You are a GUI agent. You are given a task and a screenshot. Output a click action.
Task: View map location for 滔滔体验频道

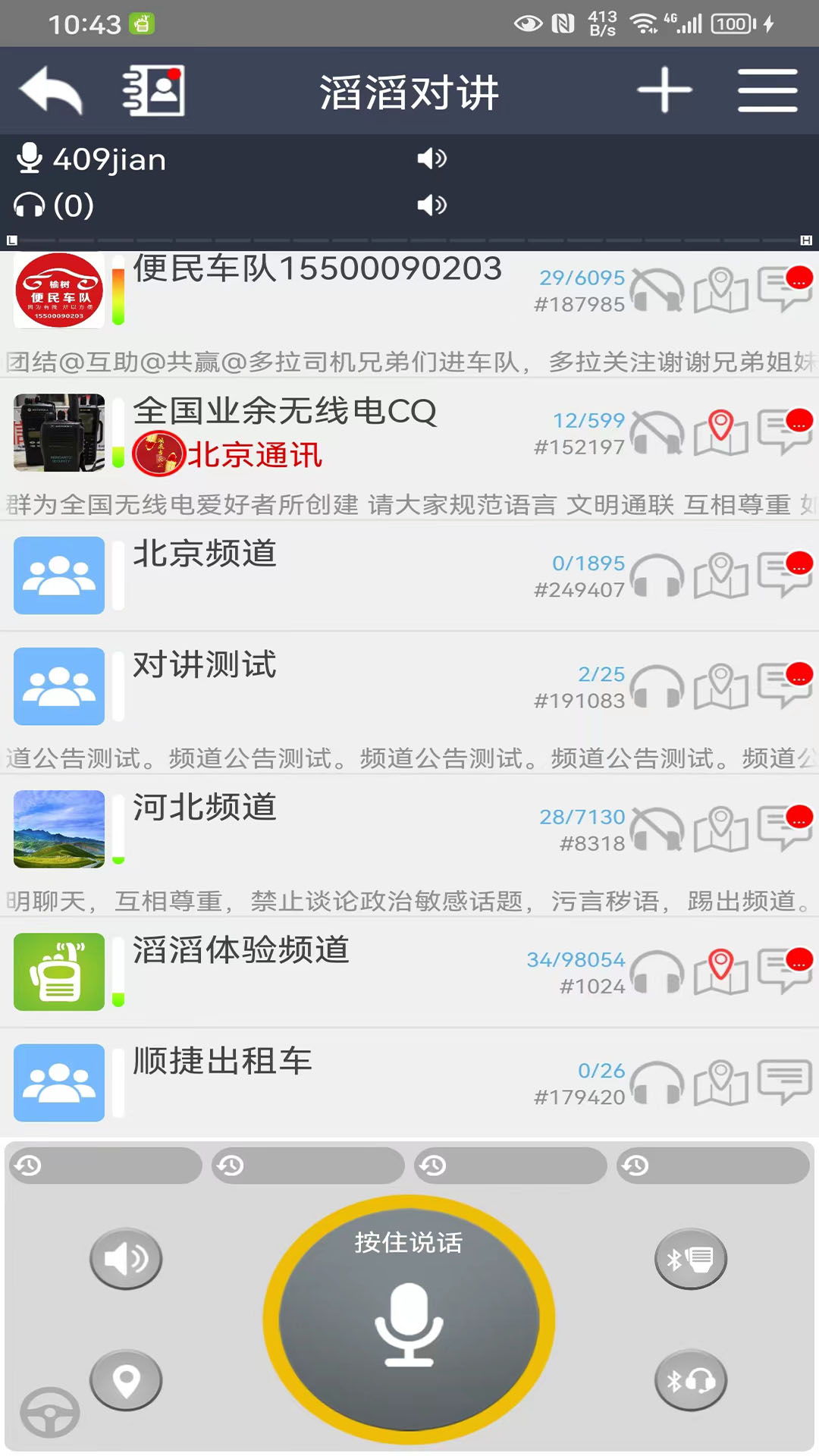point(720,972)
